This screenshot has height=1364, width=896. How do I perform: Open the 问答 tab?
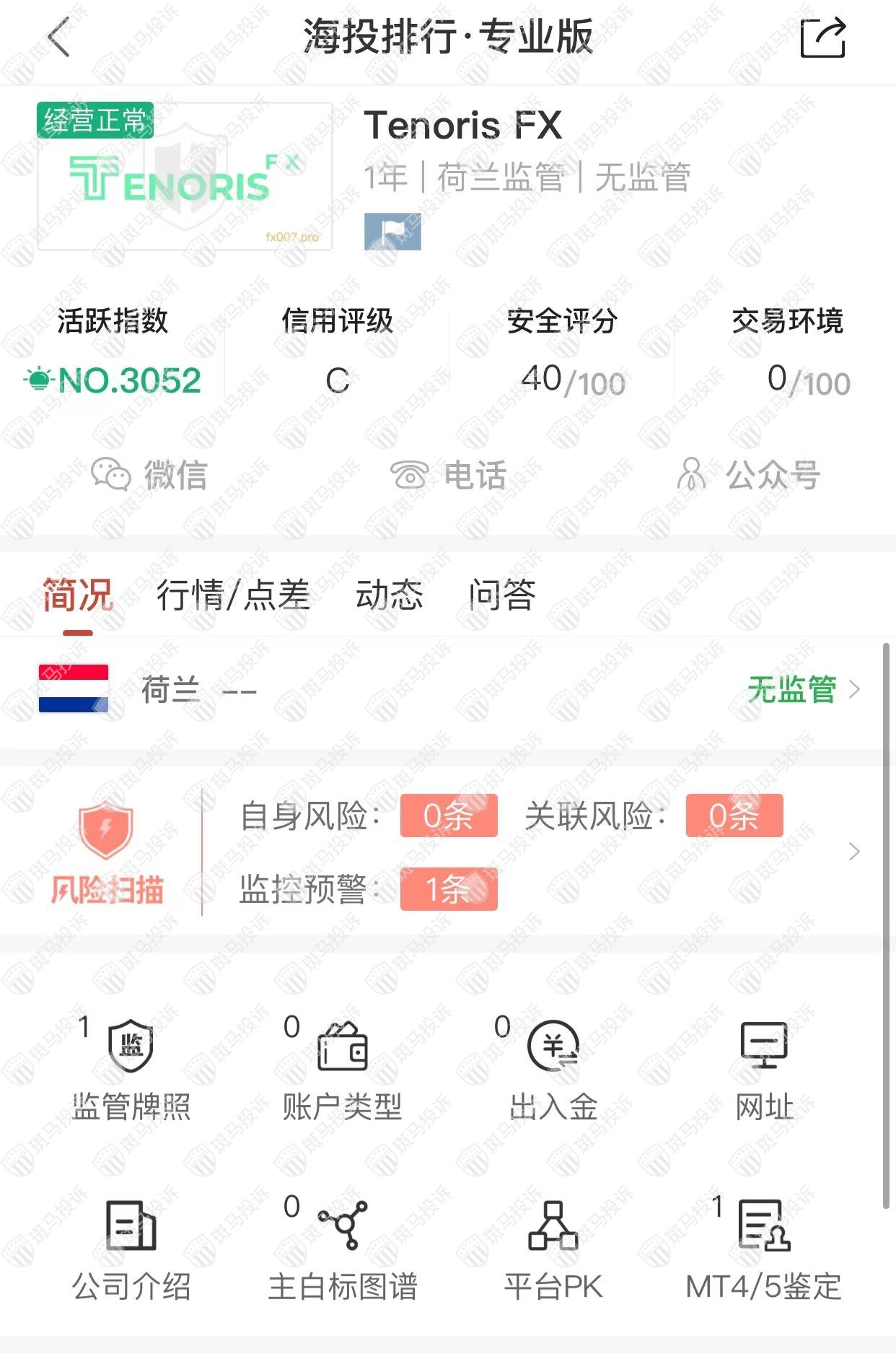(502, 595)
